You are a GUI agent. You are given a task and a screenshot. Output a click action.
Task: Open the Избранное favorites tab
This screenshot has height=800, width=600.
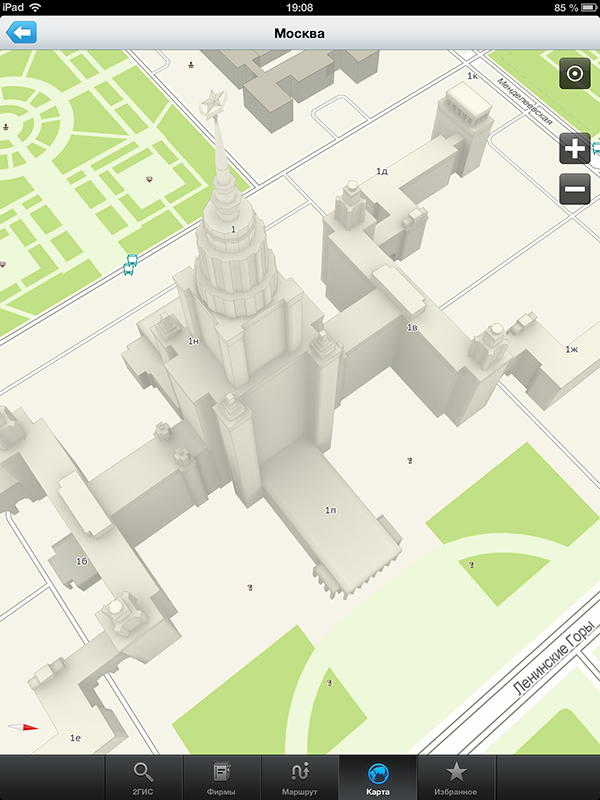coord(456,777)
